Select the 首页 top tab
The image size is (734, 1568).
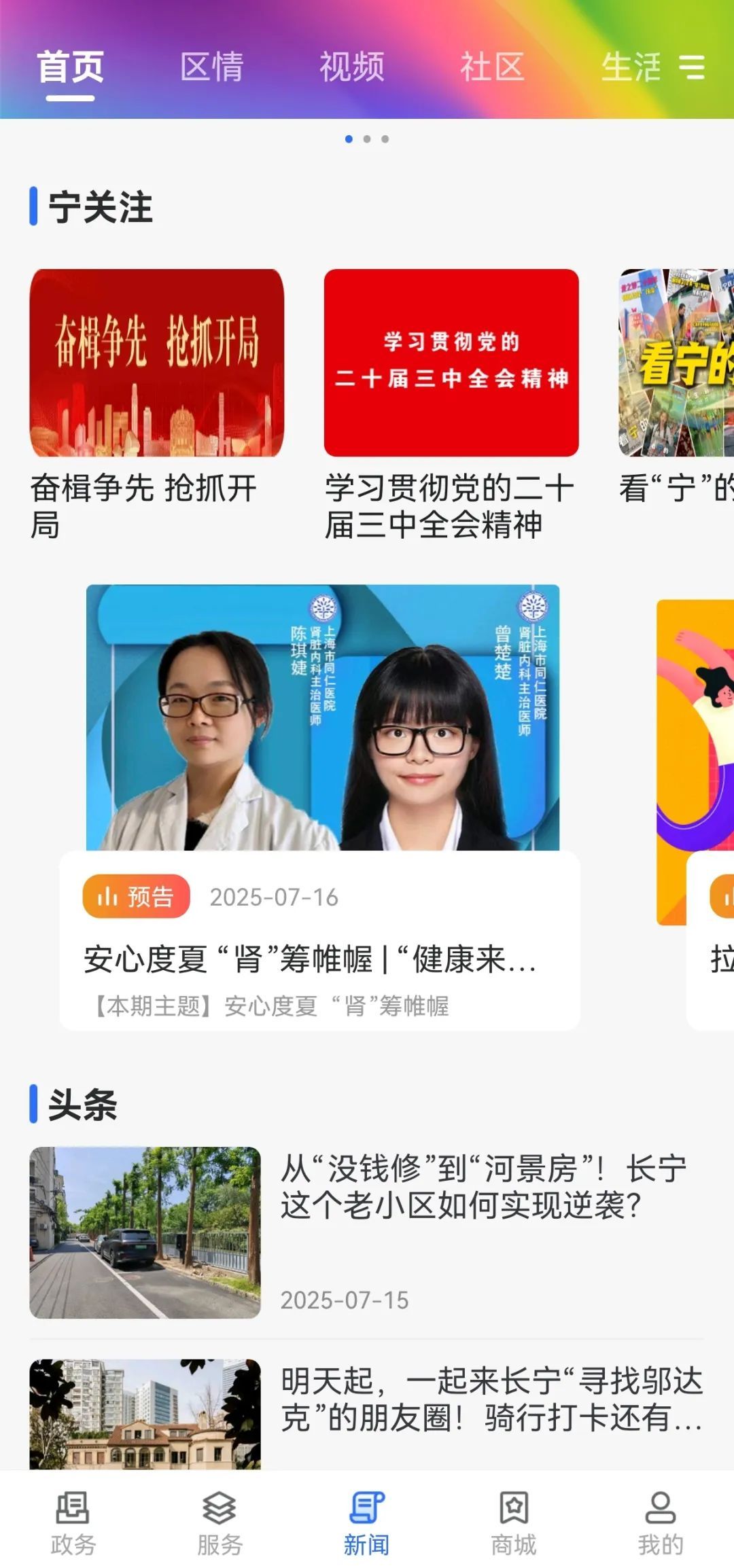pyautogui.click(x=70, y=67)
